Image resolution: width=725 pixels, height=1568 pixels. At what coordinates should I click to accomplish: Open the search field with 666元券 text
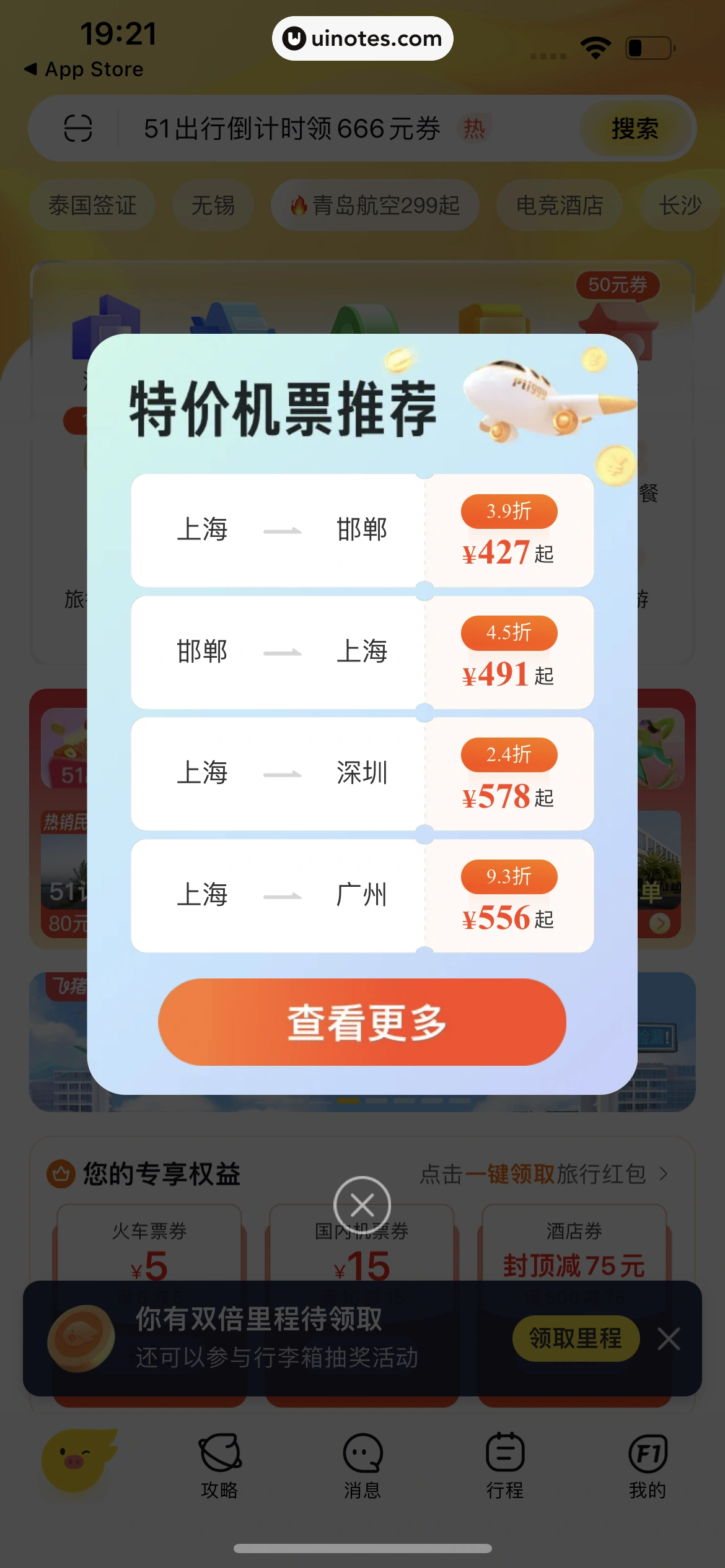click(x=291, y=129)
